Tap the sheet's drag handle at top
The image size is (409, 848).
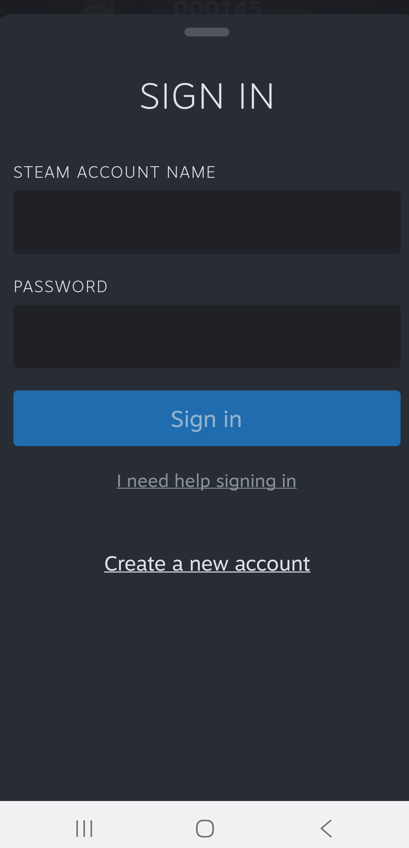[x=207, y=32]
